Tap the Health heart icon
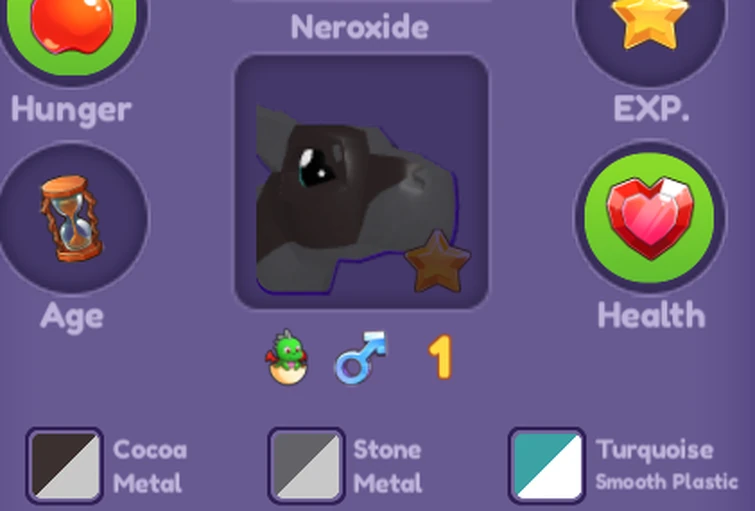 click(x=649, y=217)
